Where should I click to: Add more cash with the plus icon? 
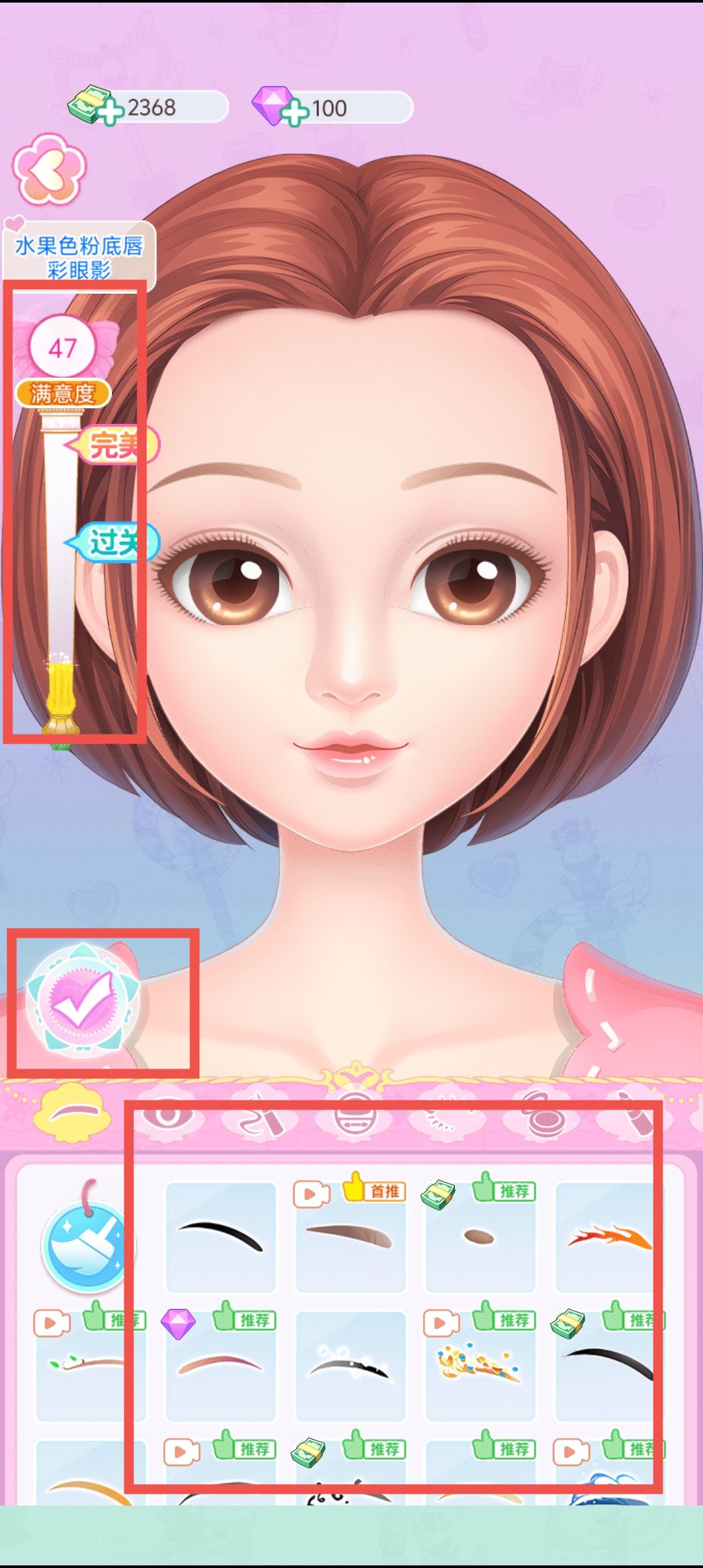pyautogui.click(x=111, y=113)
